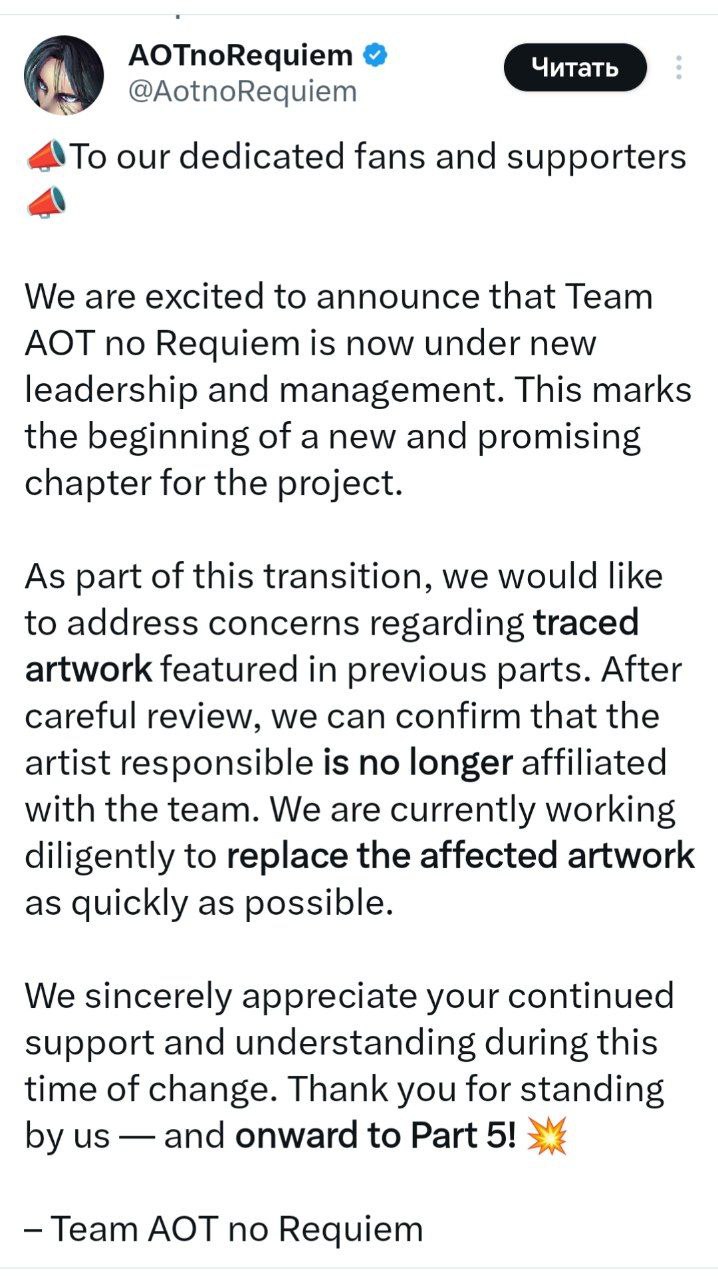Open AOTnoRequiem's profile picture
The height and width of the screenshot is (1280, 718).
coord(63,76)
